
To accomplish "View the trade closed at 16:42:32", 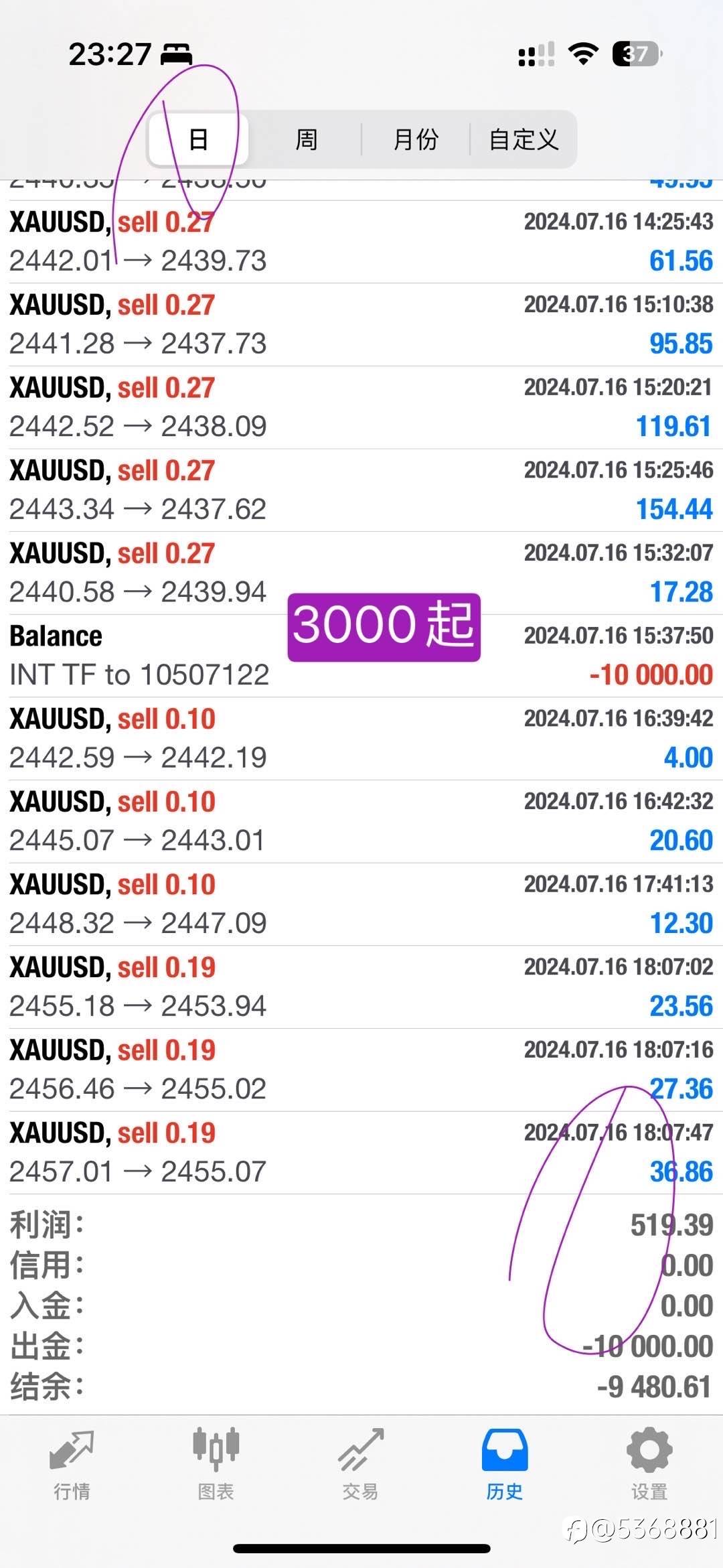I will pyautogui.click(x=361, y=822).
